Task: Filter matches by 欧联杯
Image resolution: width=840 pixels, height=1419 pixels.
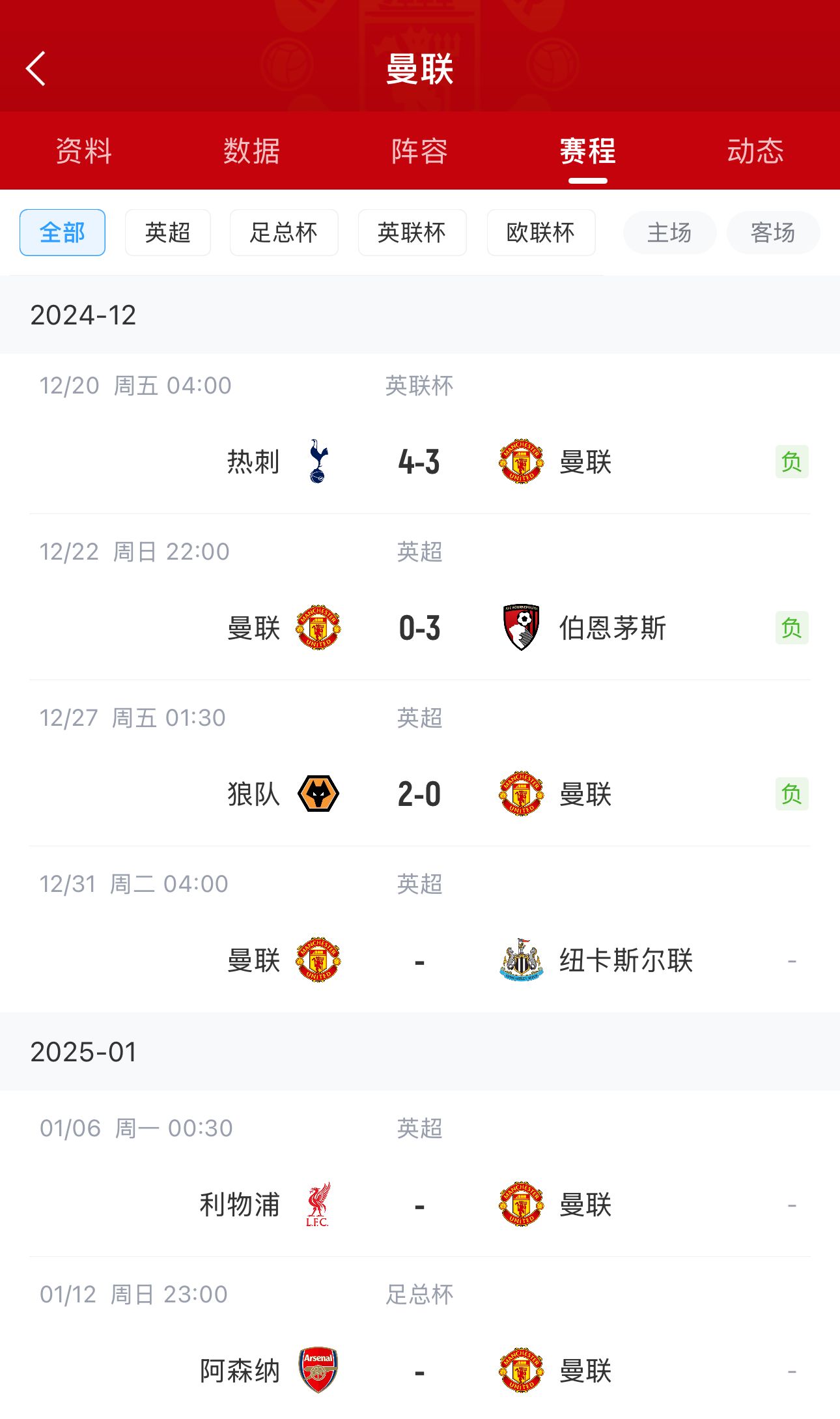Action: 541,233
